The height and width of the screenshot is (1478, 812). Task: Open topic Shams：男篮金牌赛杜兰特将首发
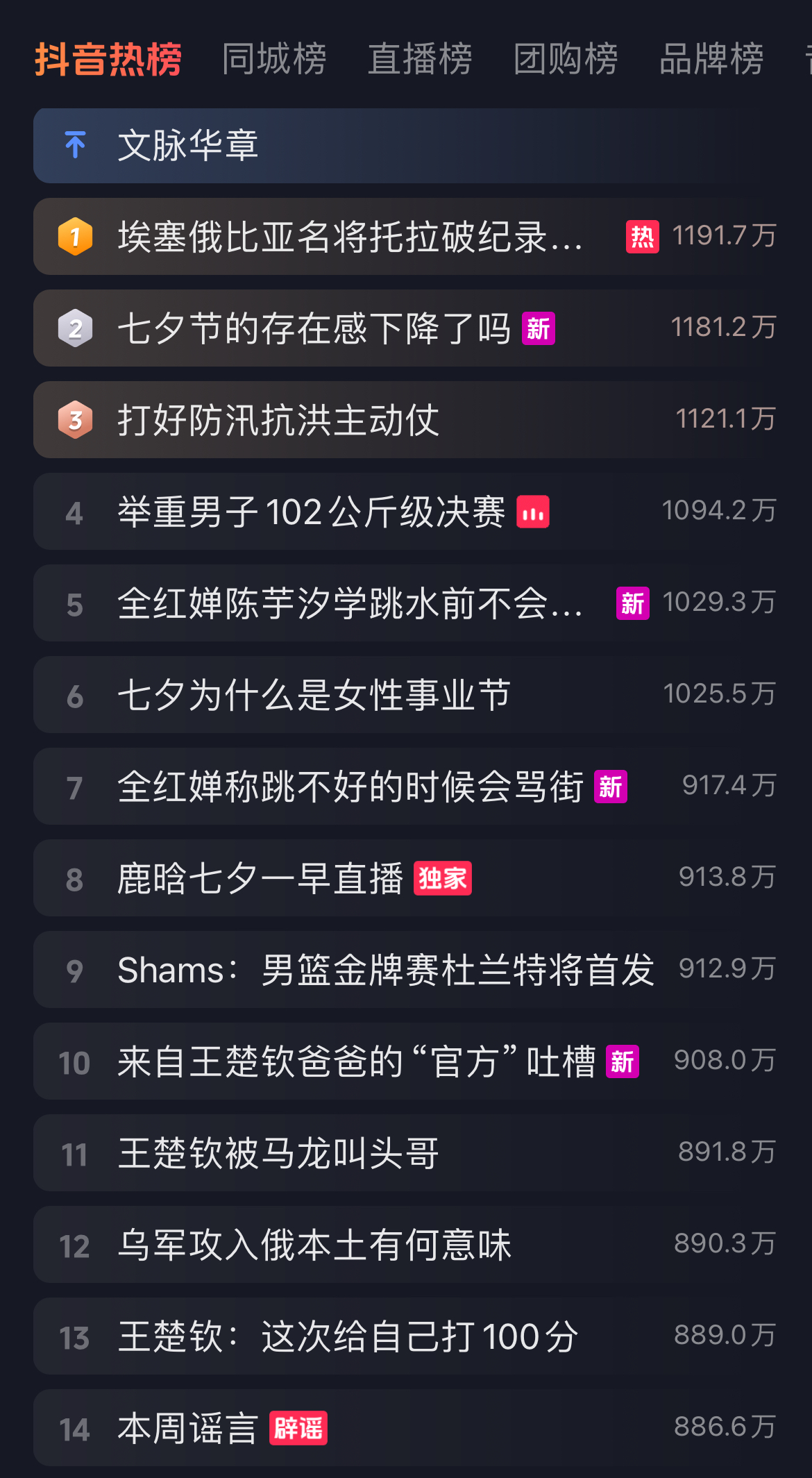click(405, 970)
